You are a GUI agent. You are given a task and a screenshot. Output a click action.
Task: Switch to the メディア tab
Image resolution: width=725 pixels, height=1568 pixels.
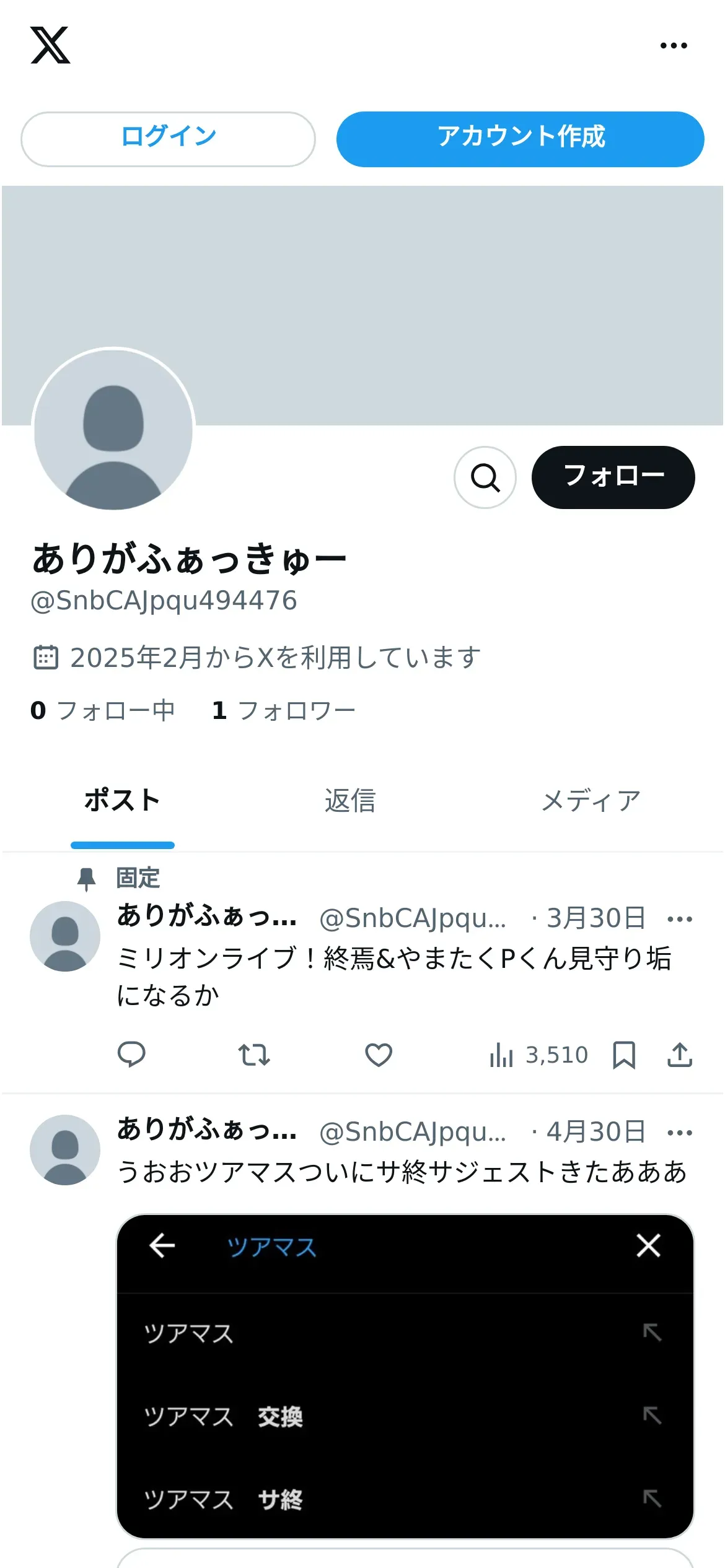[591, 801]
